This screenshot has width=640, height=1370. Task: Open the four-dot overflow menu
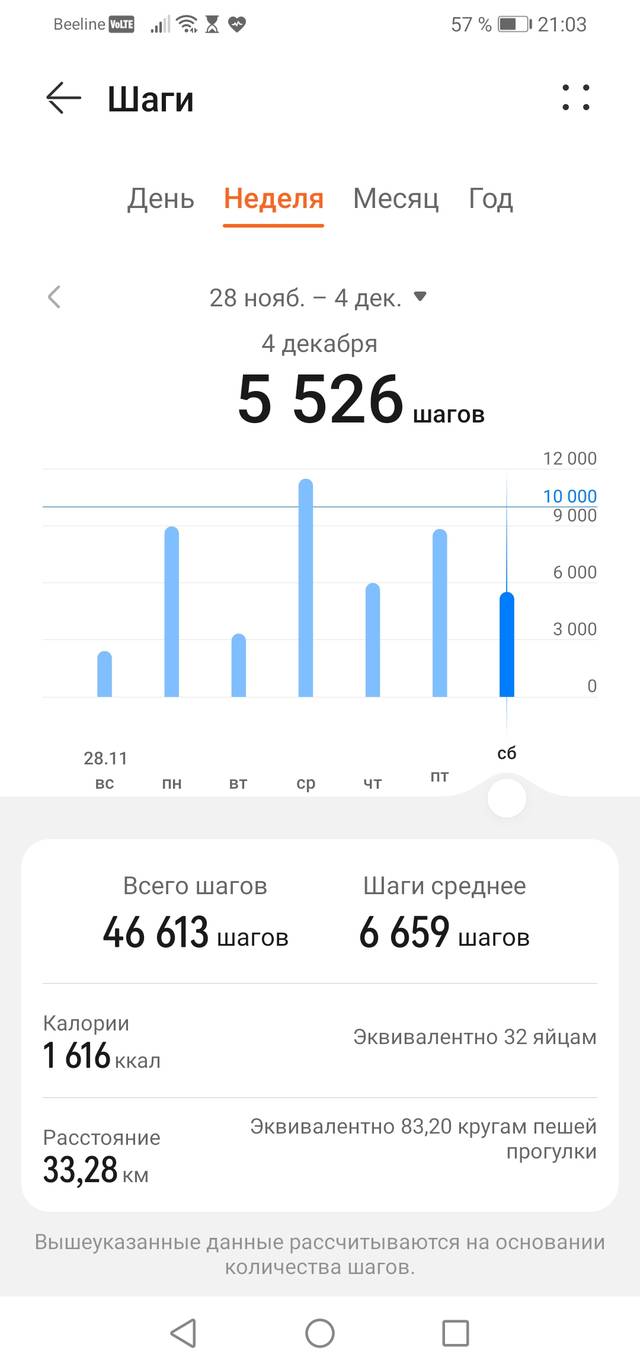coord(576,97)
